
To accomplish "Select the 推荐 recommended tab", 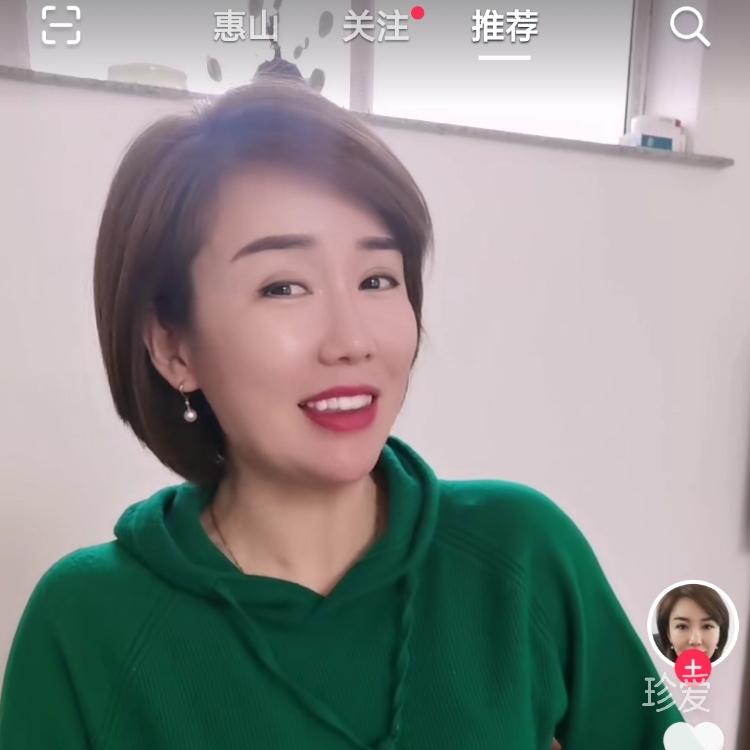I will point(504,27).
